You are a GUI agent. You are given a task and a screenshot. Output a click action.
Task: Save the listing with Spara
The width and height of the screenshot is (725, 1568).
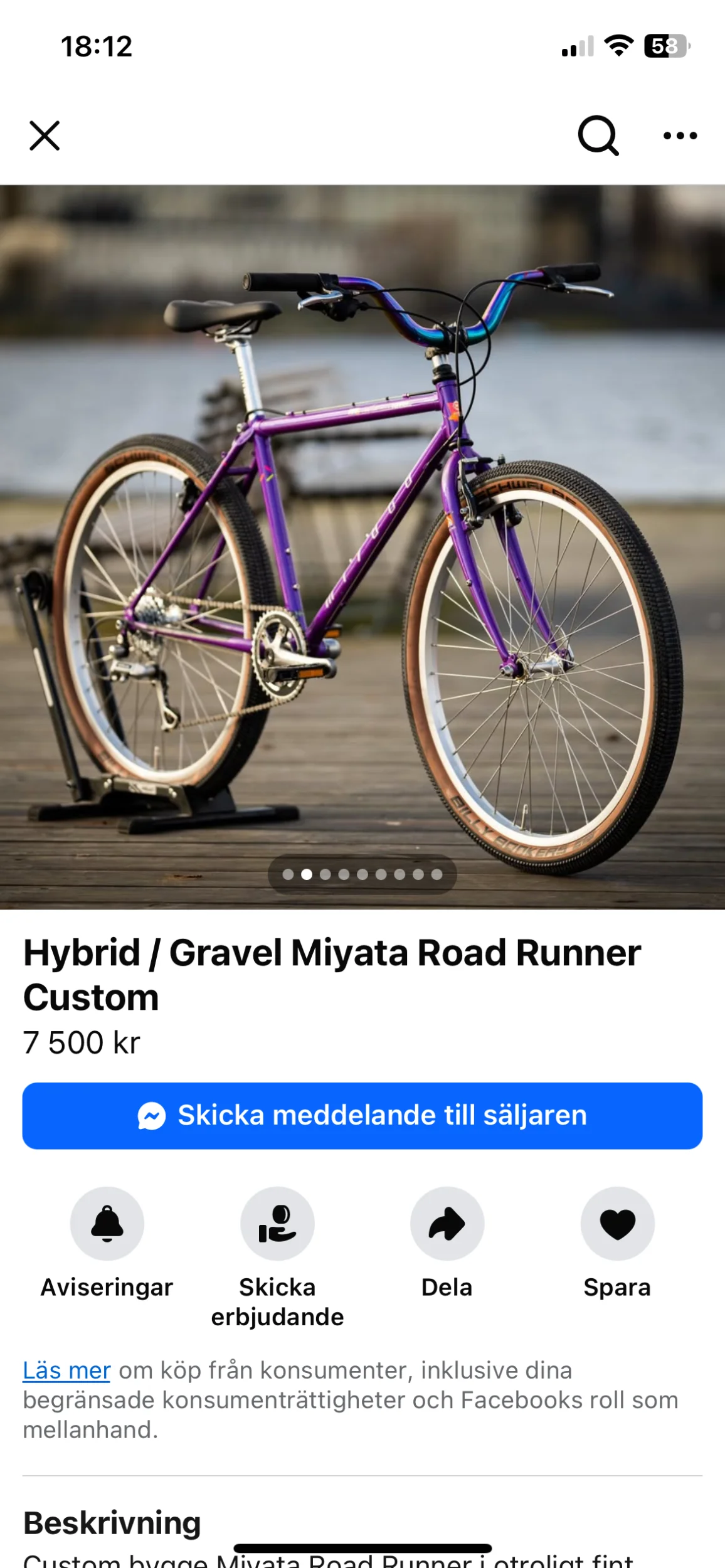pyautogui.click(x=617, y=1223)
